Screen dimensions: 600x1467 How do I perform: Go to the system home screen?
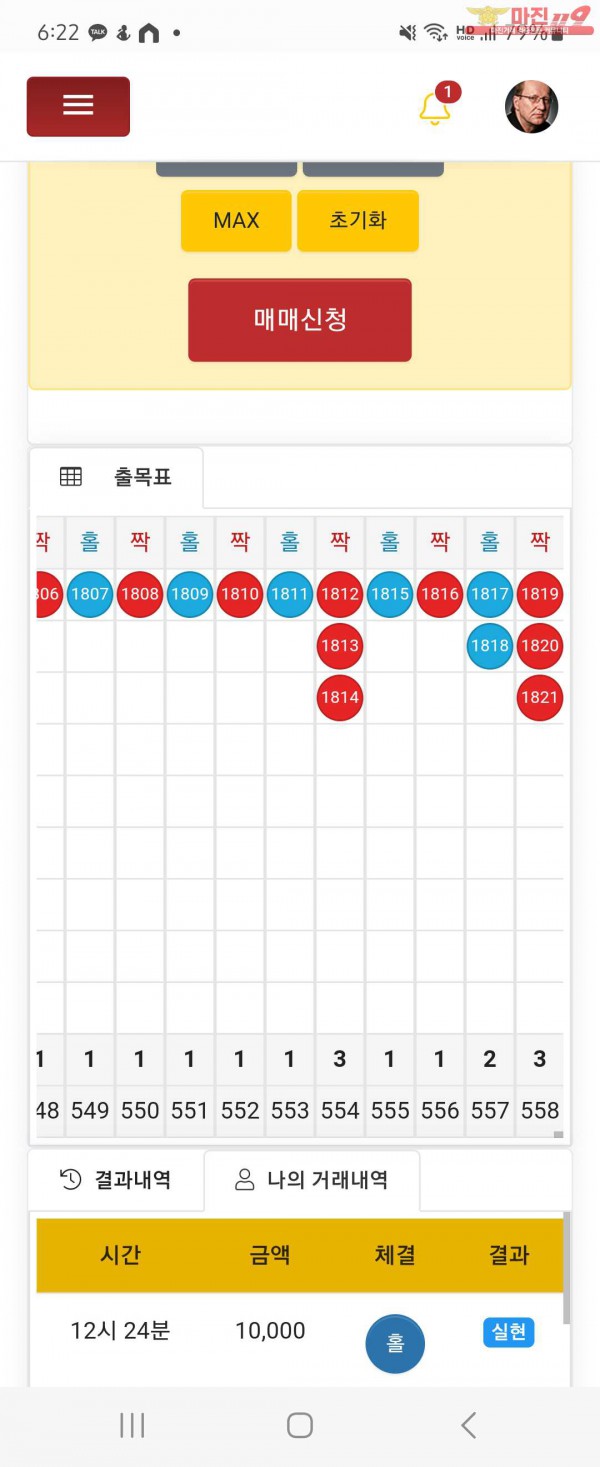pos(300,1425)
